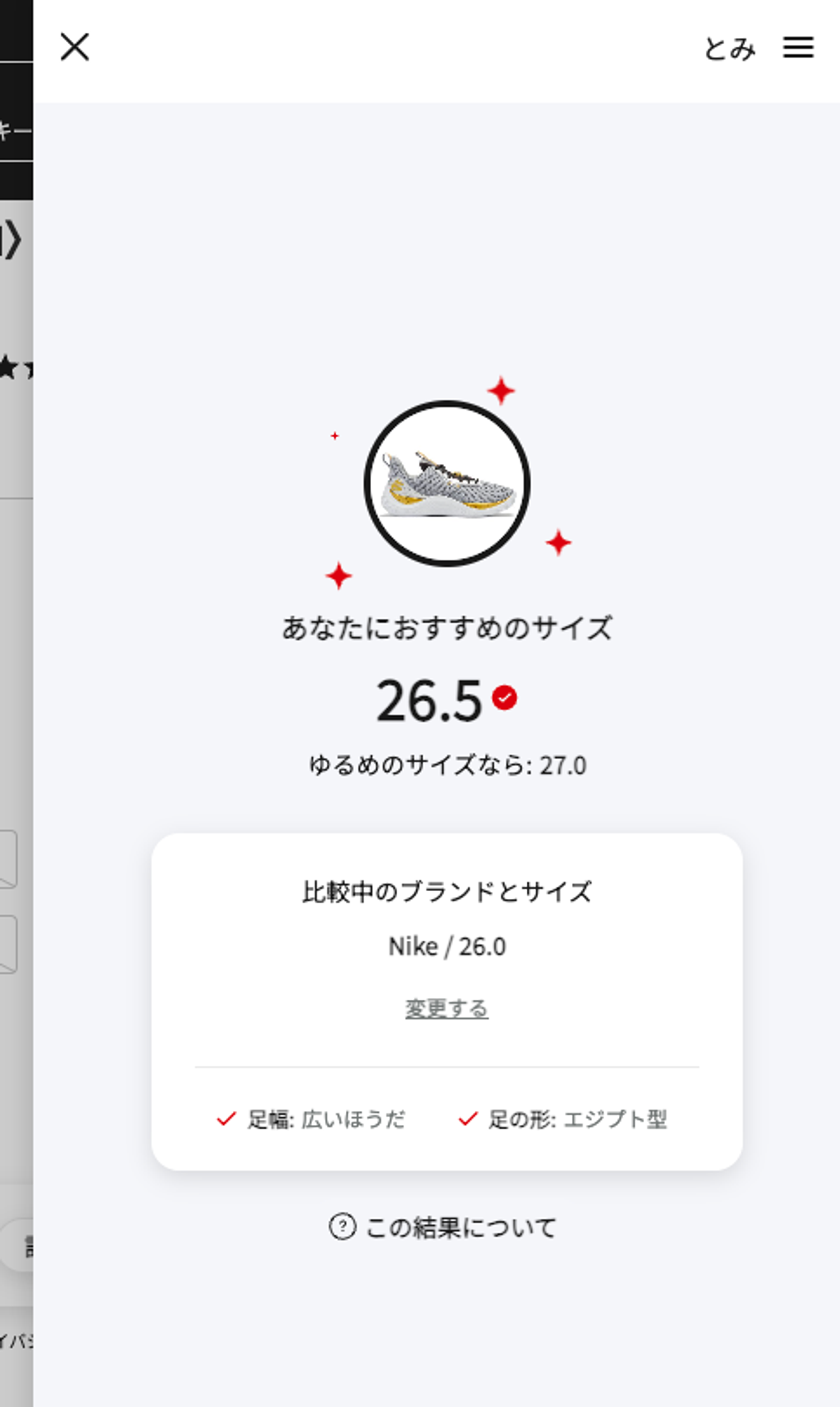Close the size recommendation panel
840x1407 pixels.
(x=75, y=47)
